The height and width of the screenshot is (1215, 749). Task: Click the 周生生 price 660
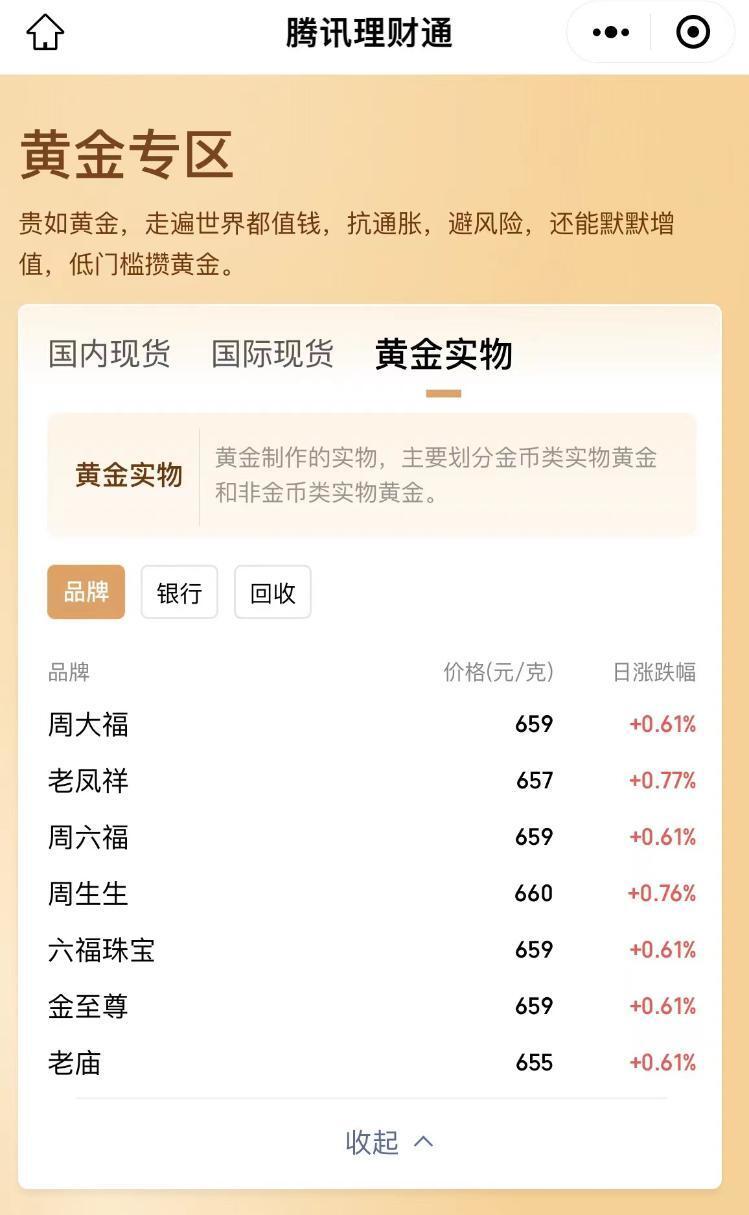(538, 893)
